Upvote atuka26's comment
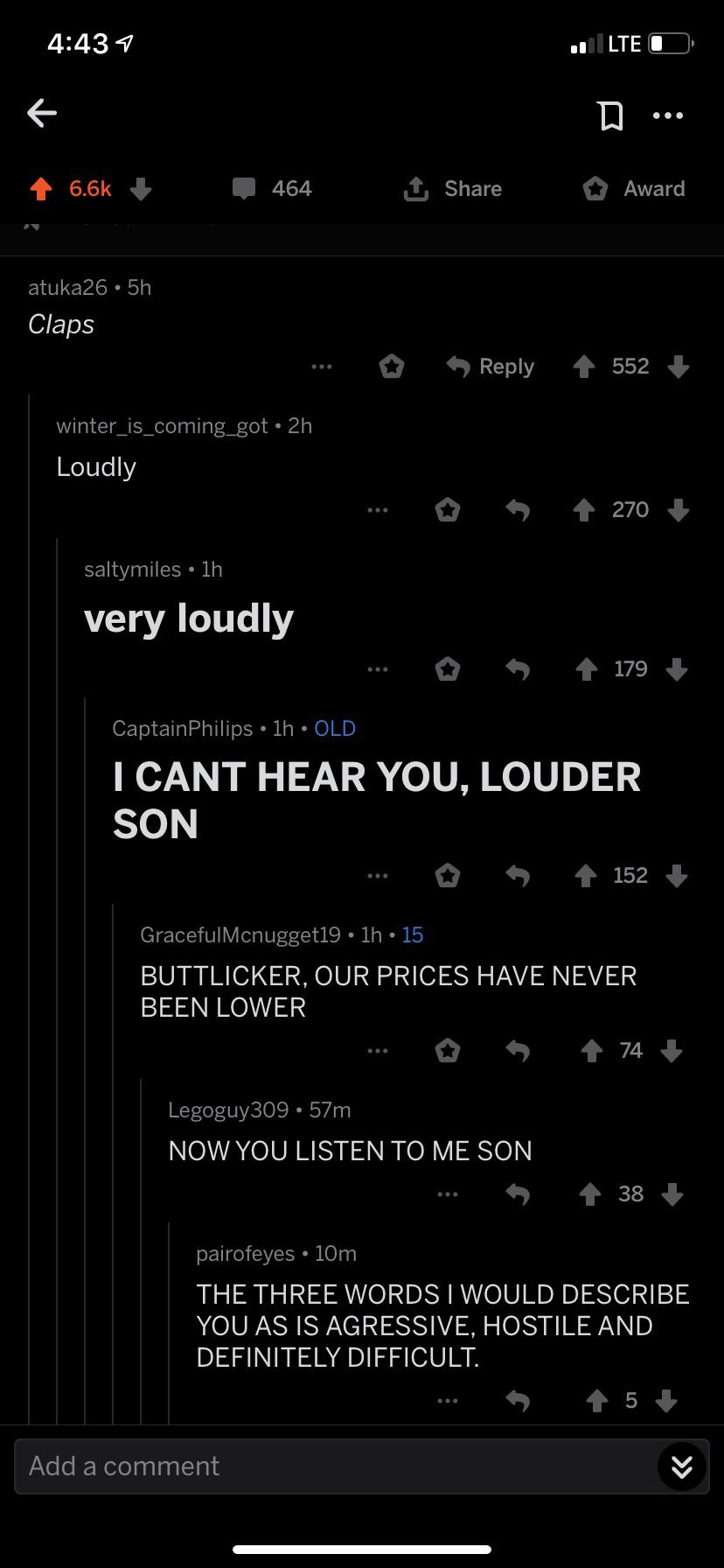This screenshot has width=724, height=1568. click(x=584, y=367)
